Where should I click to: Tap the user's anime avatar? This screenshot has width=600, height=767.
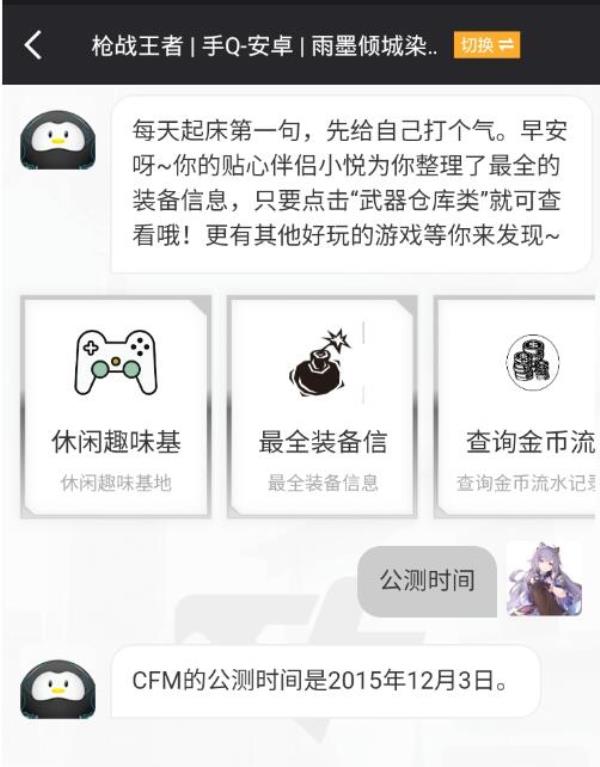544,579
